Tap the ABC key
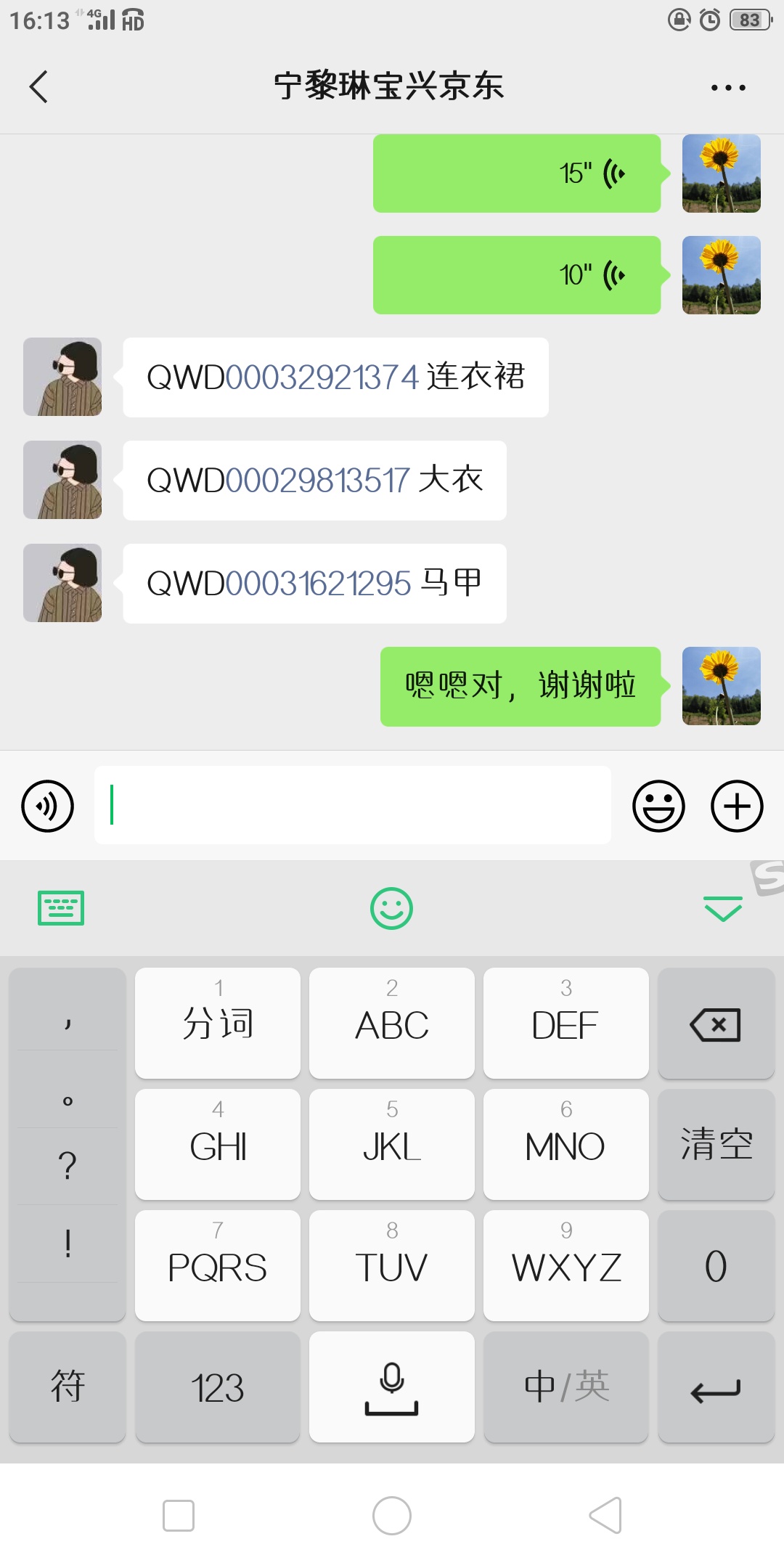 tap(392, 1023)
